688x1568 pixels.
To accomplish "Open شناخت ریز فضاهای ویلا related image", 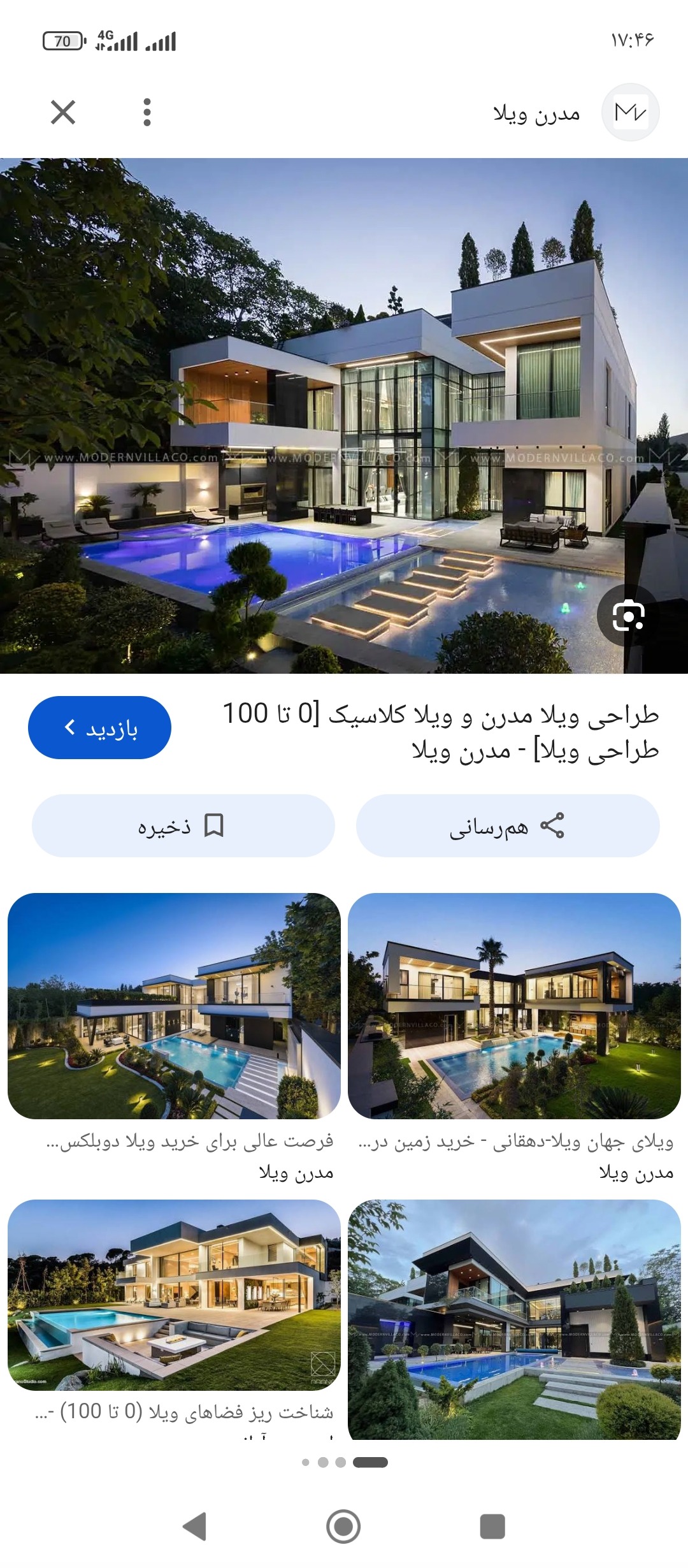I will [x=174, y=1295].
